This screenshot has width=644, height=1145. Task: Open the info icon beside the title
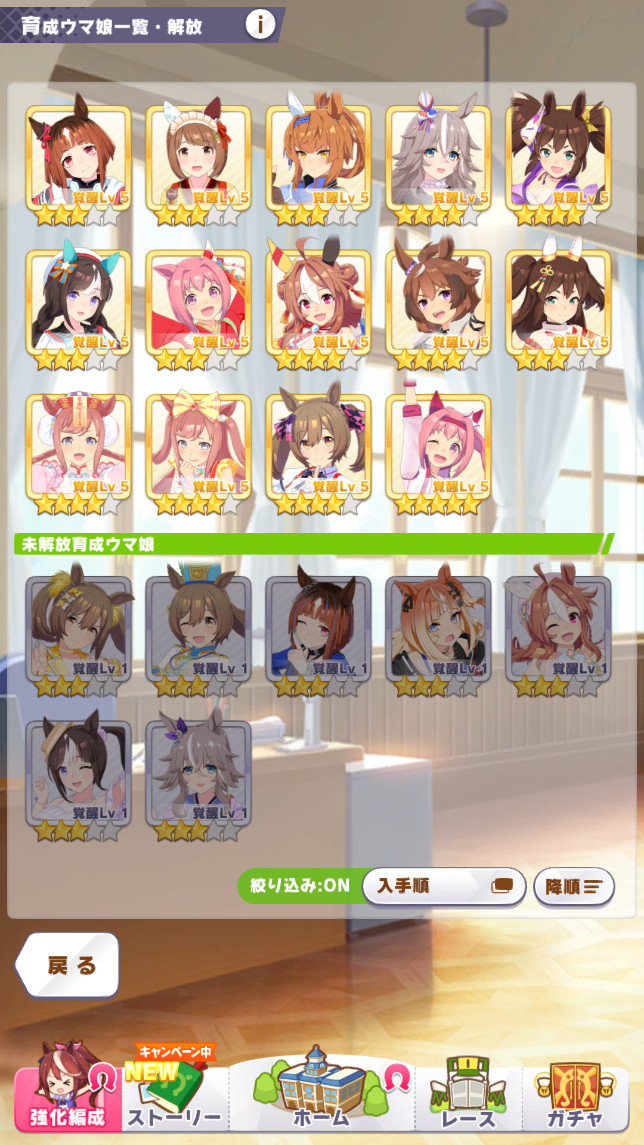click(x=260, y=24)
